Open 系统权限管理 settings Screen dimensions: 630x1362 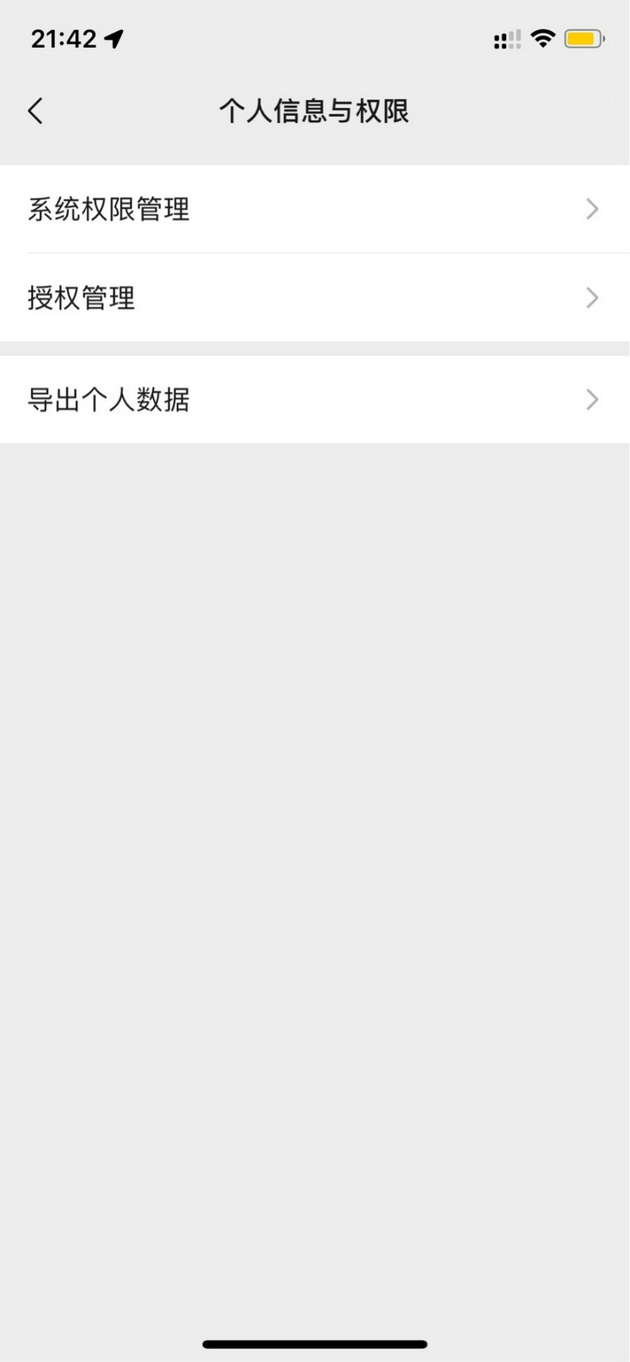point(314,209)
